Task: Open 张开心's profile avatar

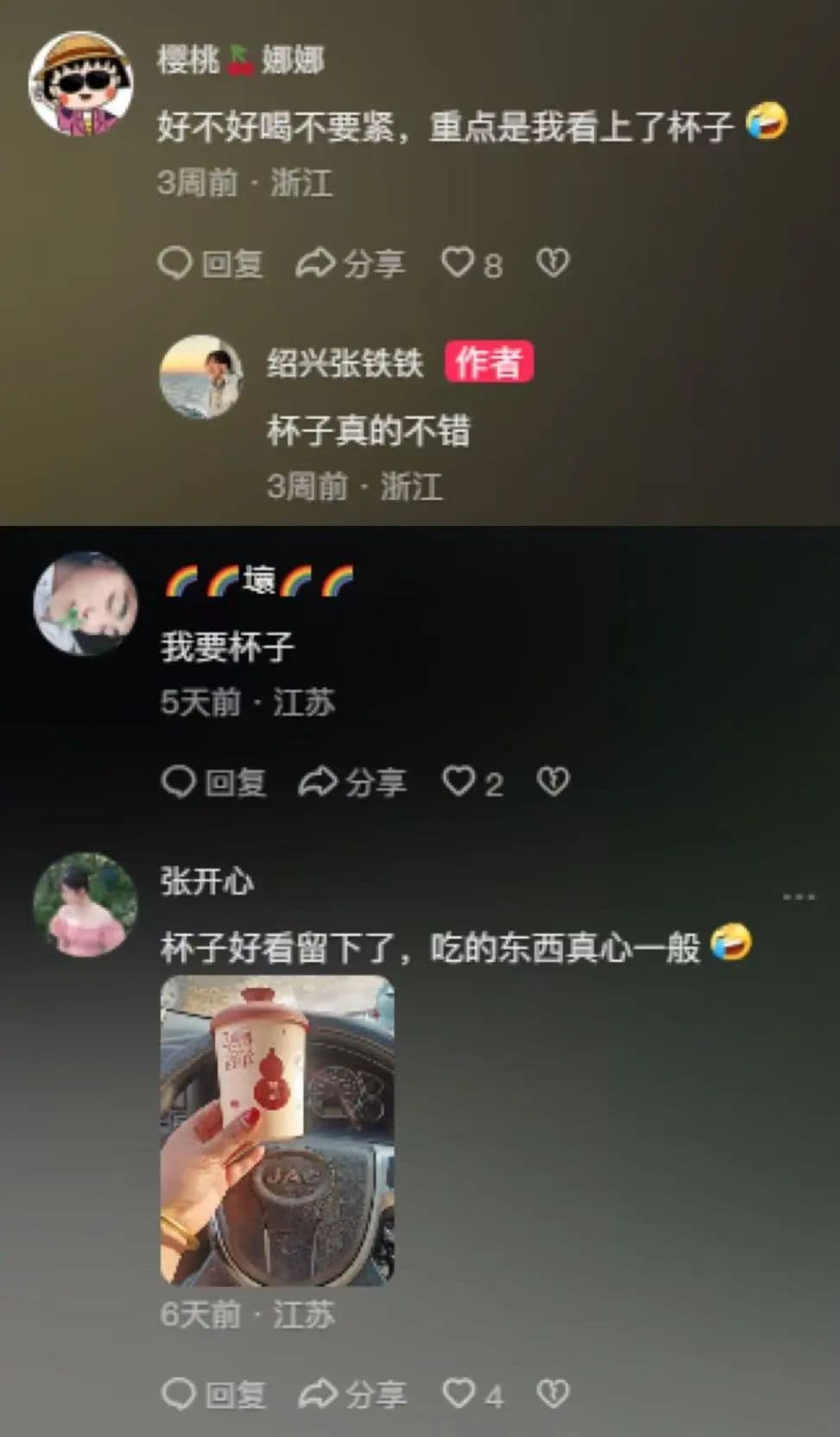Action: [85, 903]
